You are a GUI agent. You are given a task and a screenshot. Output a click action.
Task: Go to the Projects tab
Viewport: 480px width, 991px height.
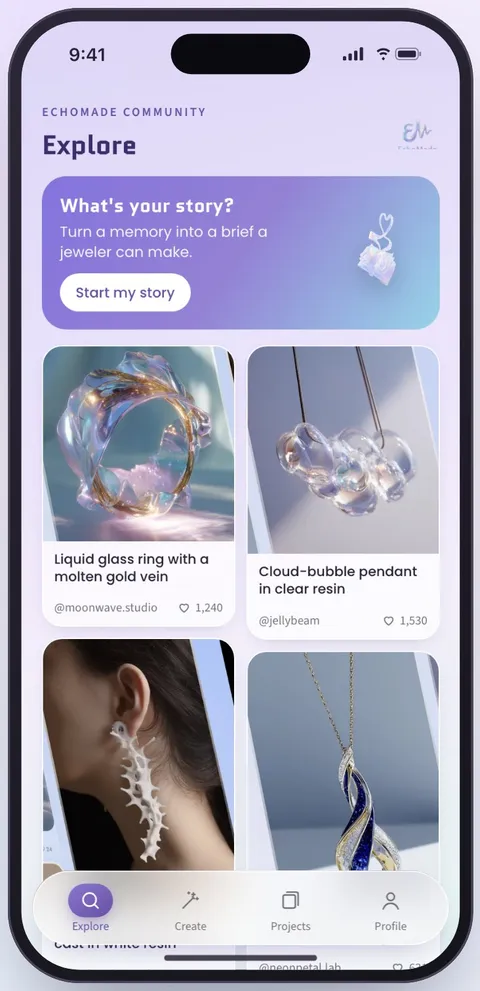click(x=290, y=908)
